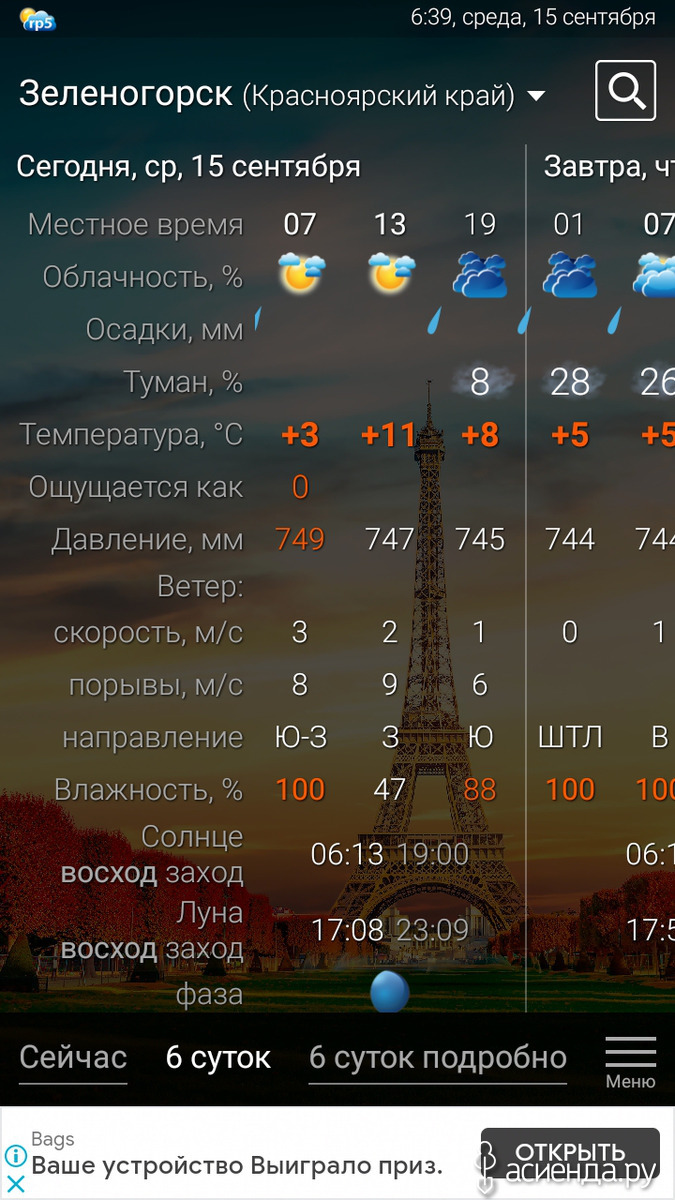Select the 6 суток tab
675x1200 pixels.
tap(218, 1057)
